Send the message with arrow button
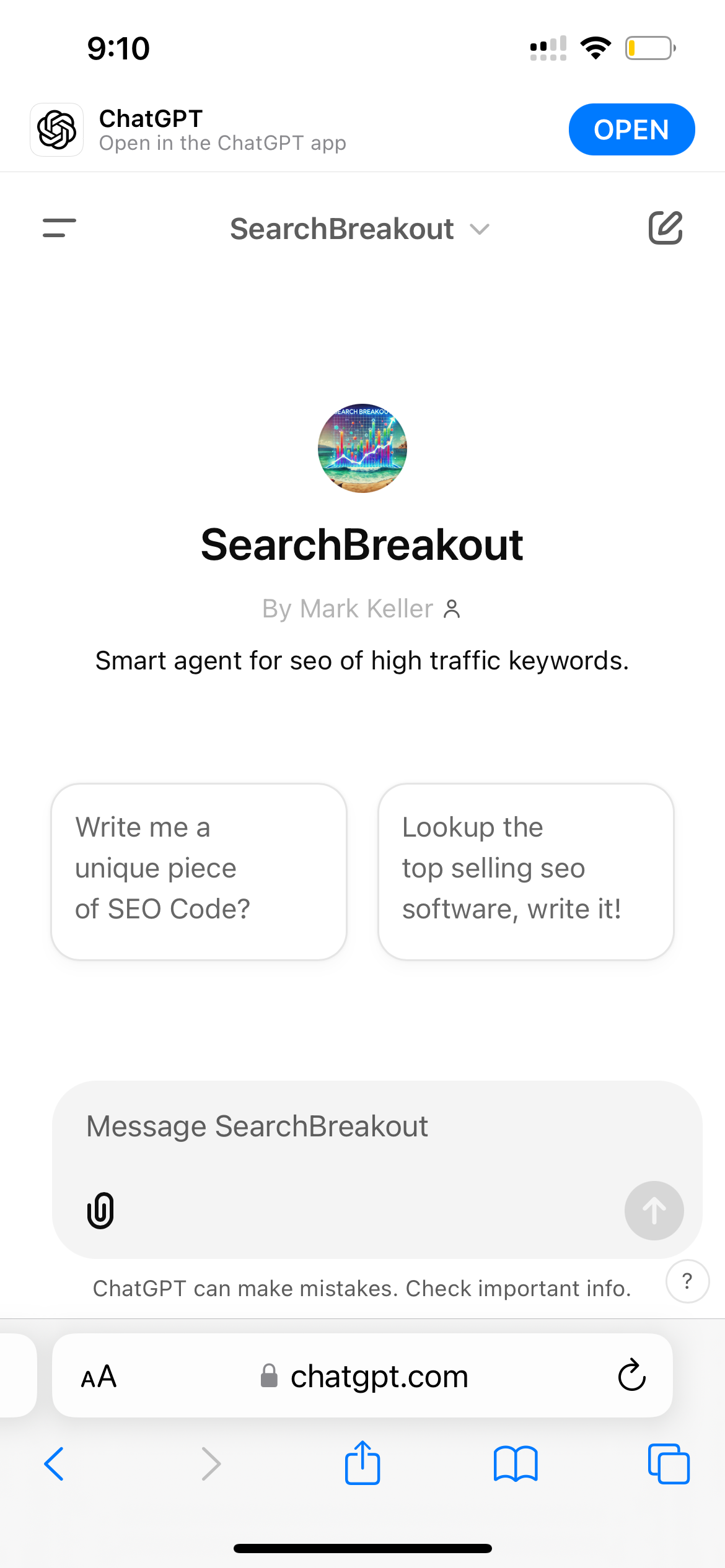This screenshot has height=1568, width=725. click(654, 1210)
